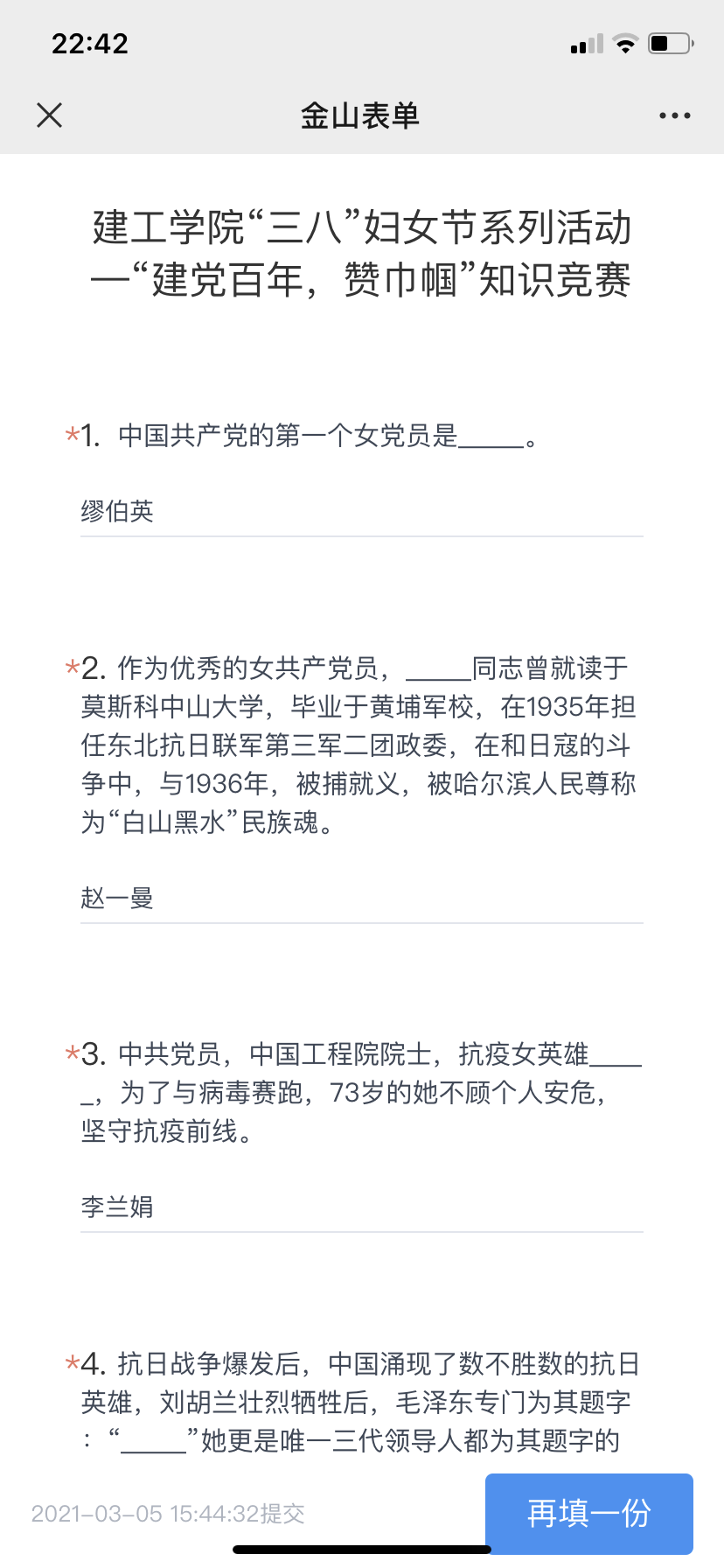724x1568 pixels.
Task: Tap the 再填一份 button
Action: pyautogui.click(x=588, y=1513)
